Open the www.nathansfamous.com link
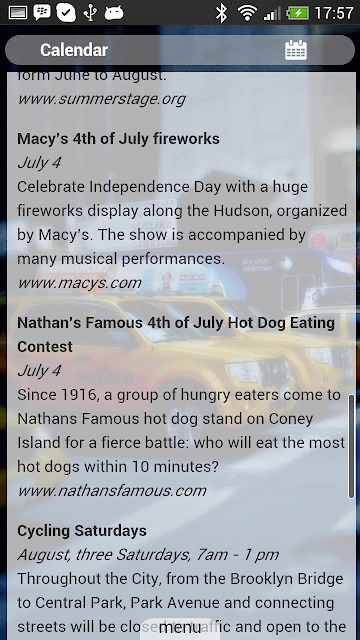Viewport: 360px width, 640px height. [x=111, y=491]
